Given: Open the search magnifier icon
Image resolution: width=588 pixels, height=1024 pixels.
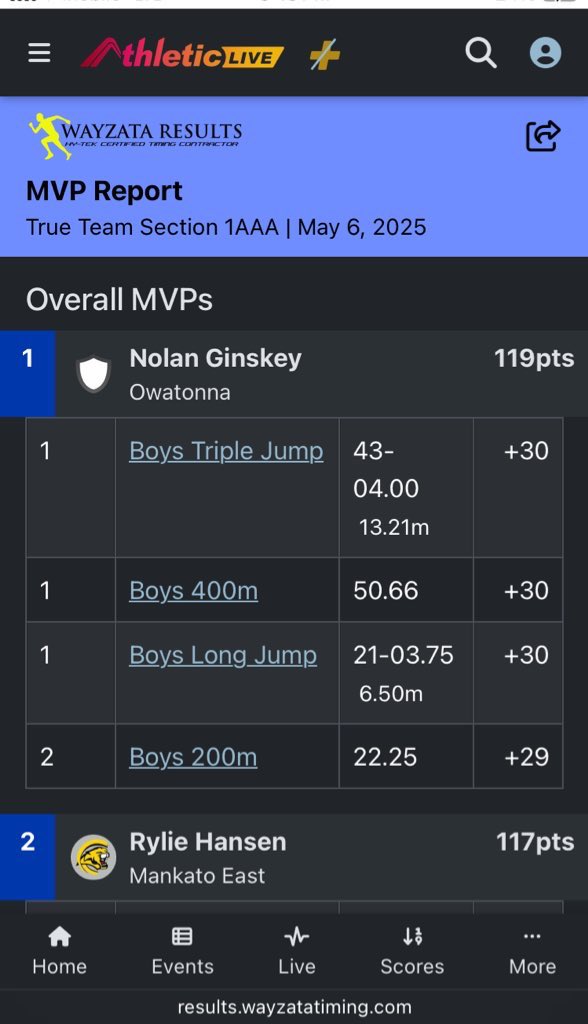Looking at the screenshot, I should 481,52.
